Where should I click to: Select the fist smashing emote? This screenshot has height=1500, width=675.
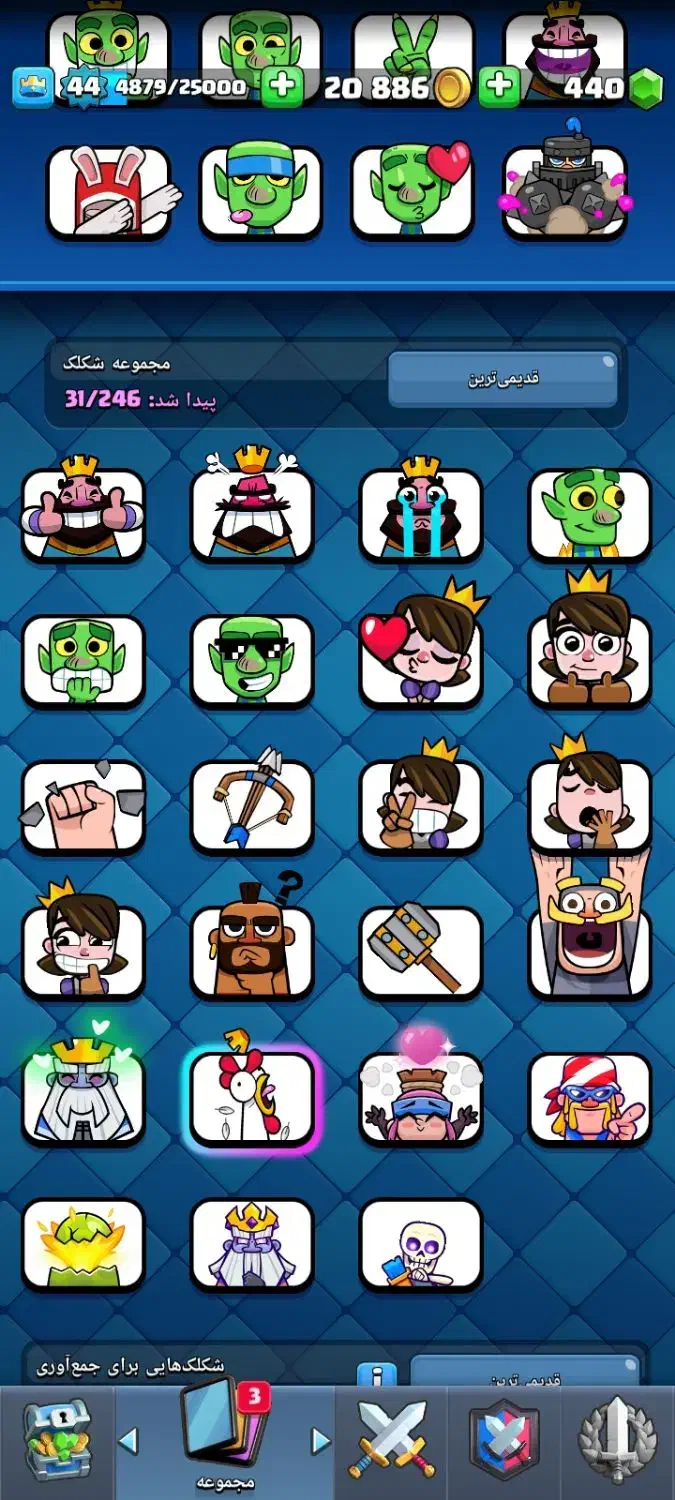[83, 805]
